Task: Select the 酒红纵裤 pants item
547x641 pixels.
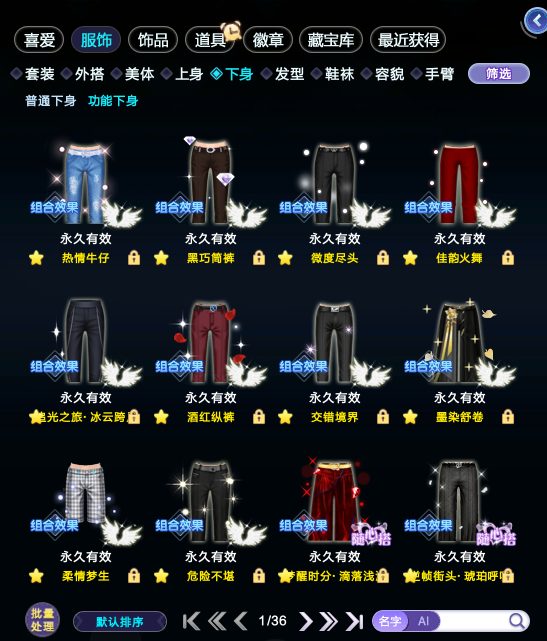Action: (211, 343)
